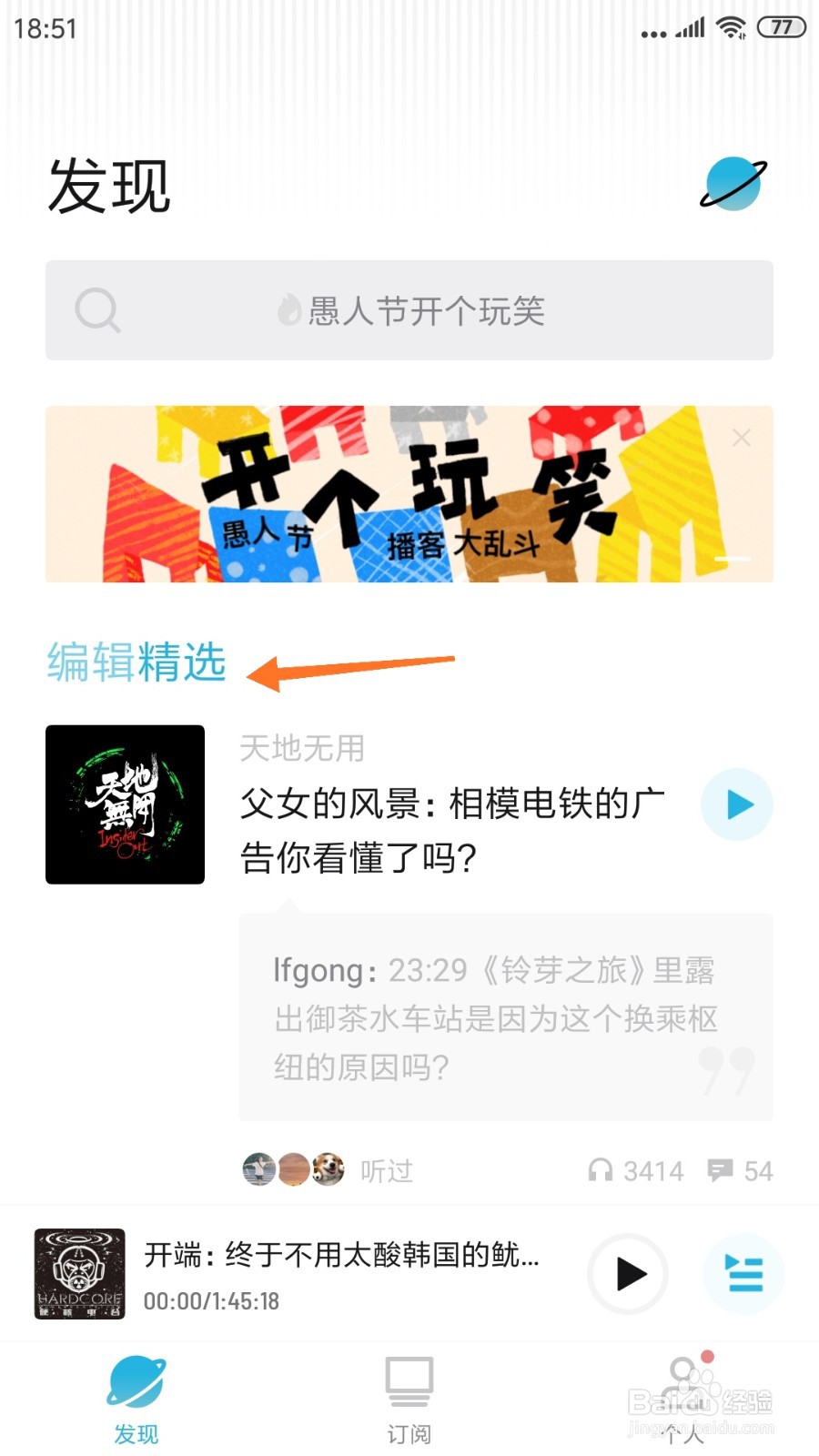Open the 订阅 subscriptions icon

click(409, 1383)
